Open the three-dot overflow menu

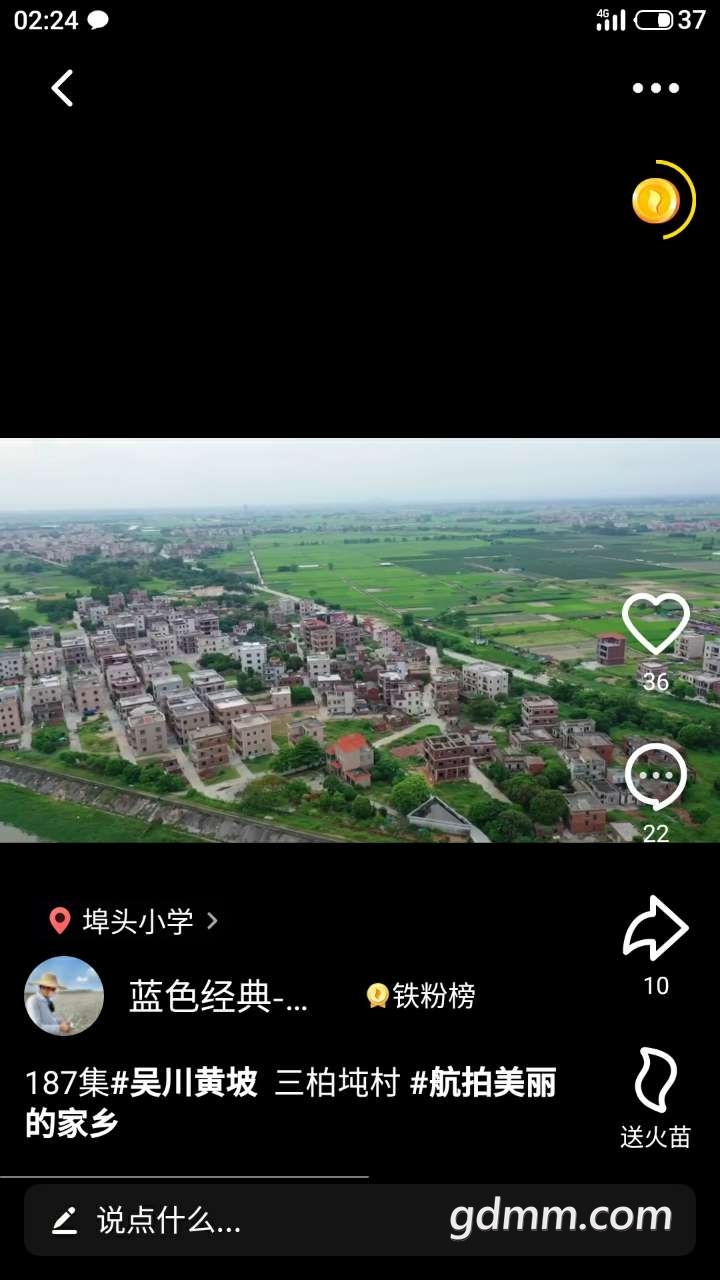click(656, 88)
